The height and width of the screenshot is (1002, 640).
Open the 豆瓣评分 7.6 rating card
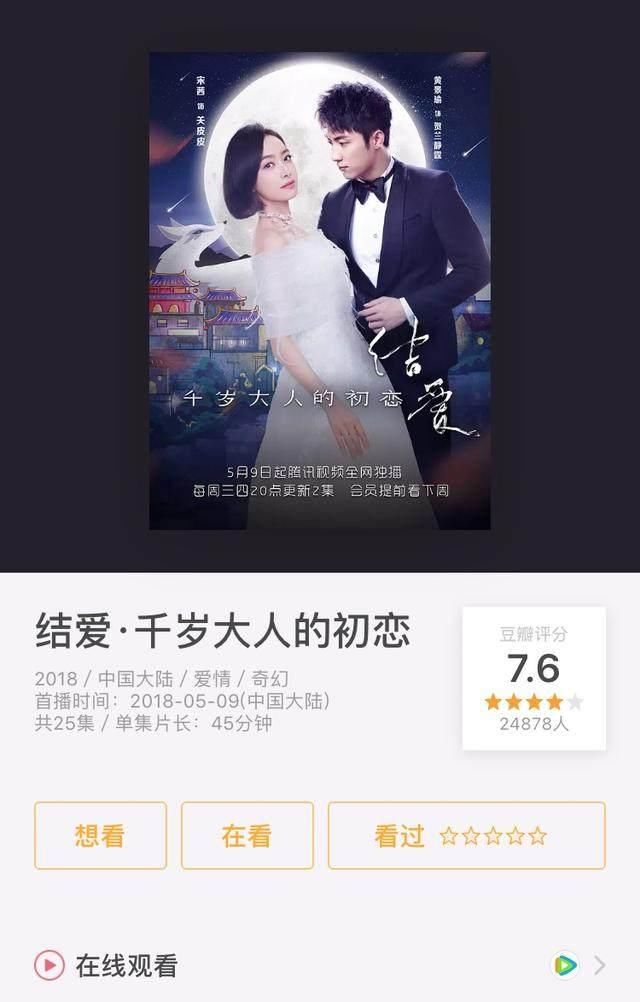pyautogui.click(x=534, y=677)
